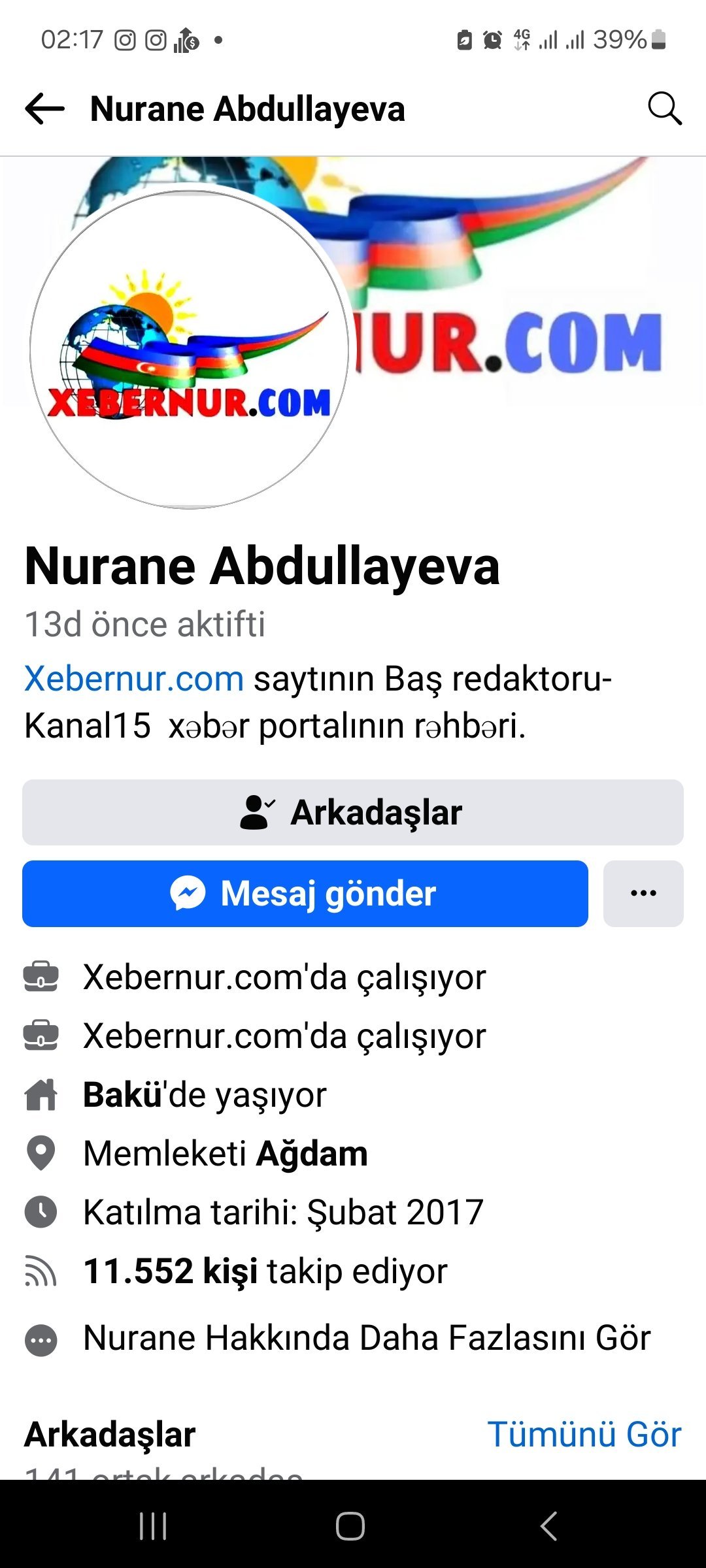Image resolution: width=706 pixels, height=1568 pixels.
Task: Open the Xebernur.com link in bio
Action: [134, 679]
